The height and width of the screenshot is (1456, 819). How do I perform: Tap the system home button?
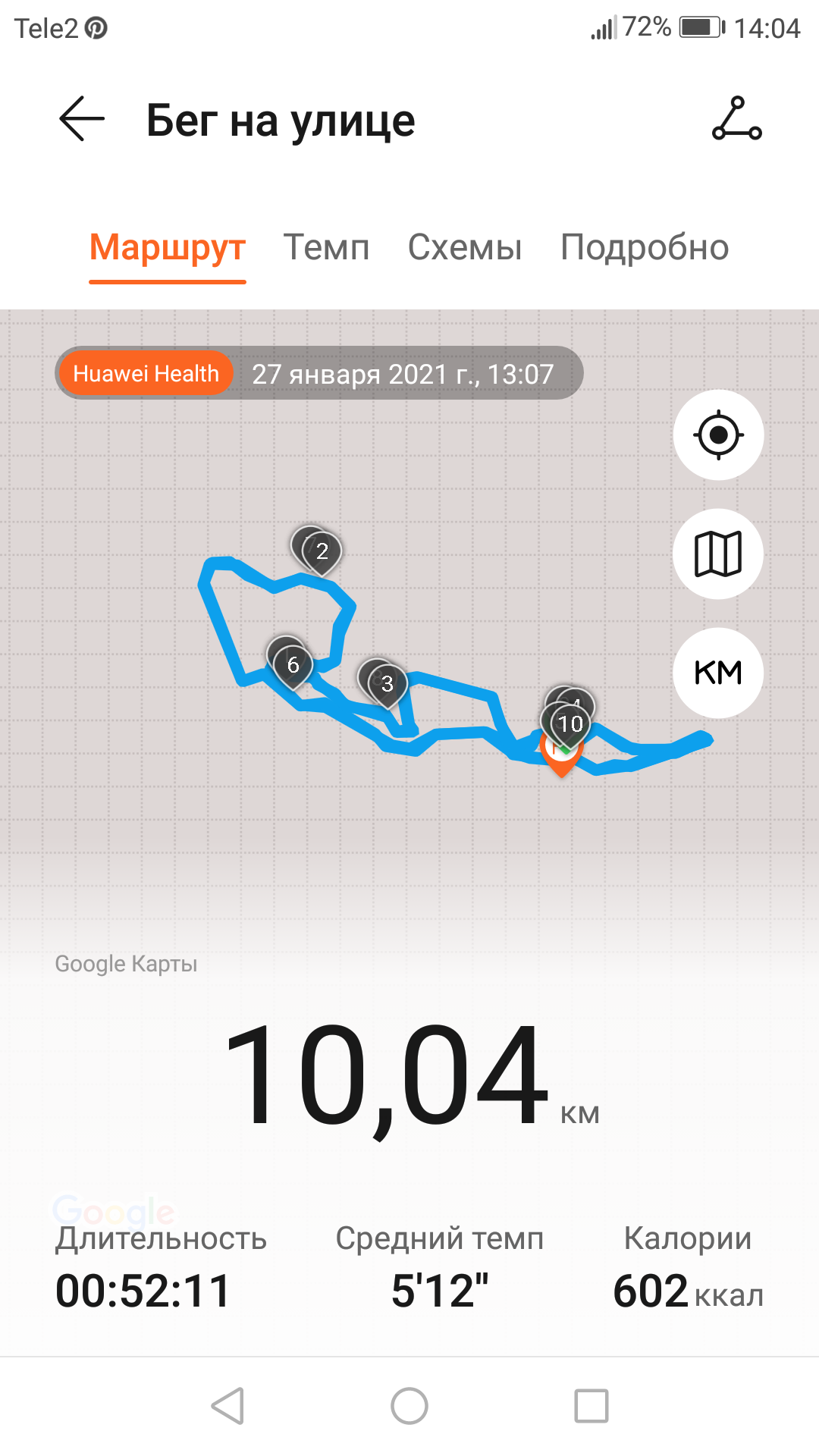409,1407
